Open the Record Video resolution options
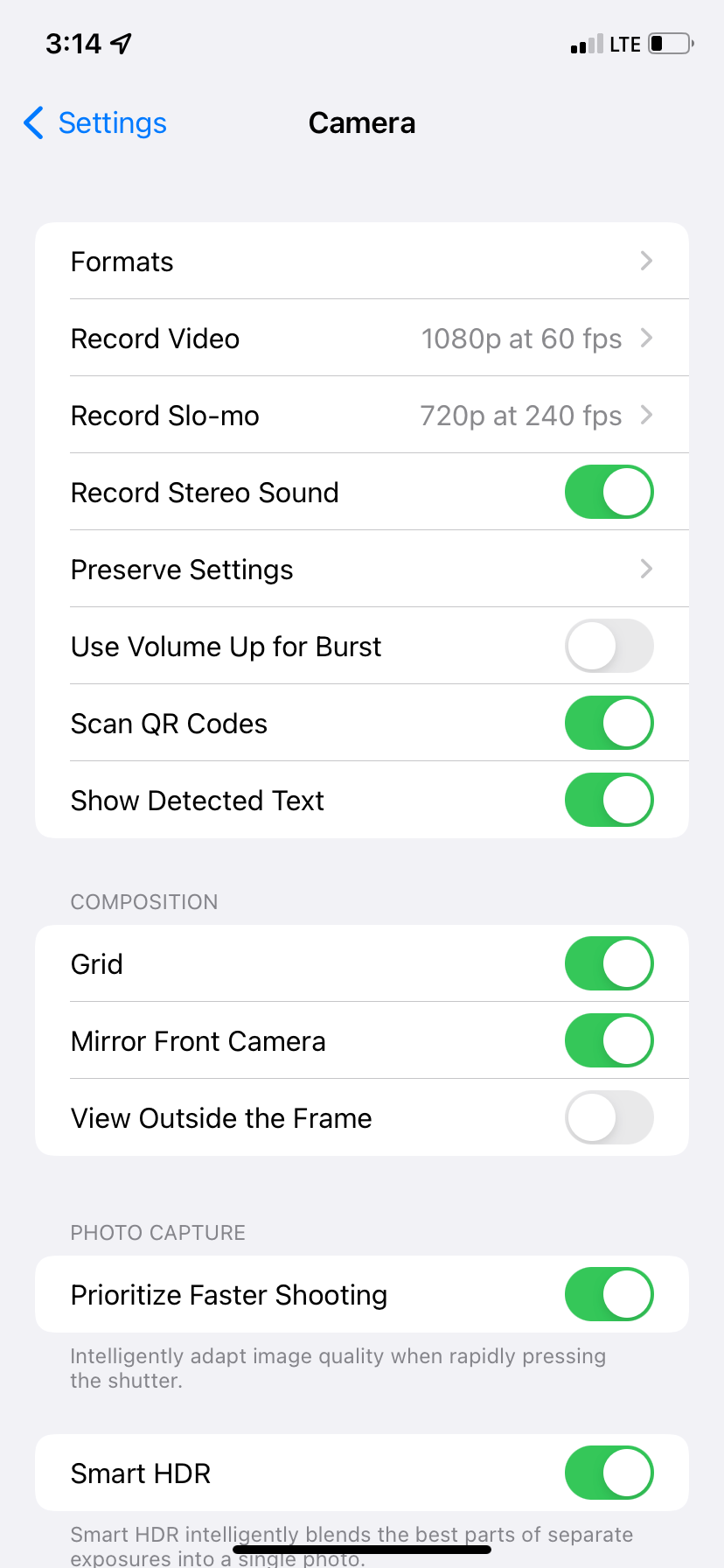The image size is (724, 1568). [362, 339]
